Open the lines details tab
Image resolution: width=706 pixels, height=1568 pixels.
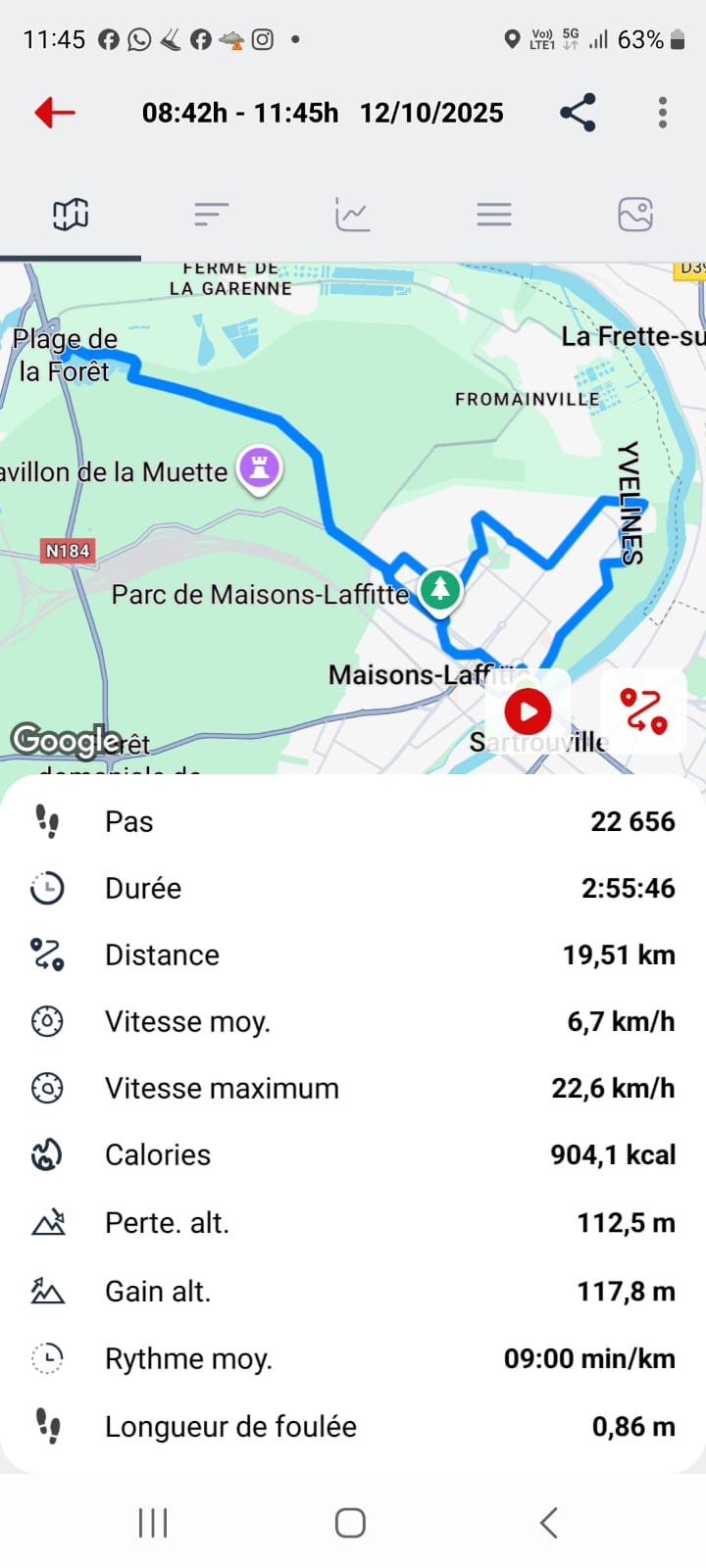tap(494, 214)
